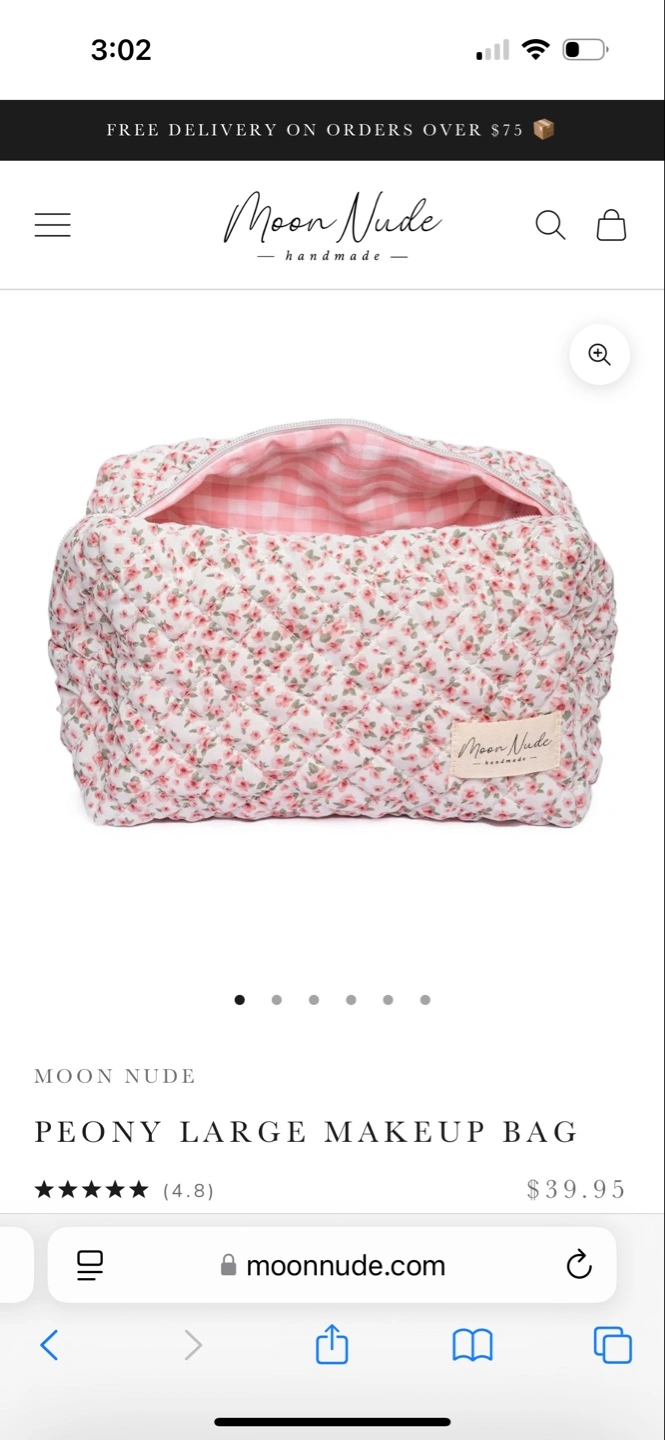This screenshot has width=665, height=1440.
Task: Jump to the second product image dot
Action: [x=276, y=999]
